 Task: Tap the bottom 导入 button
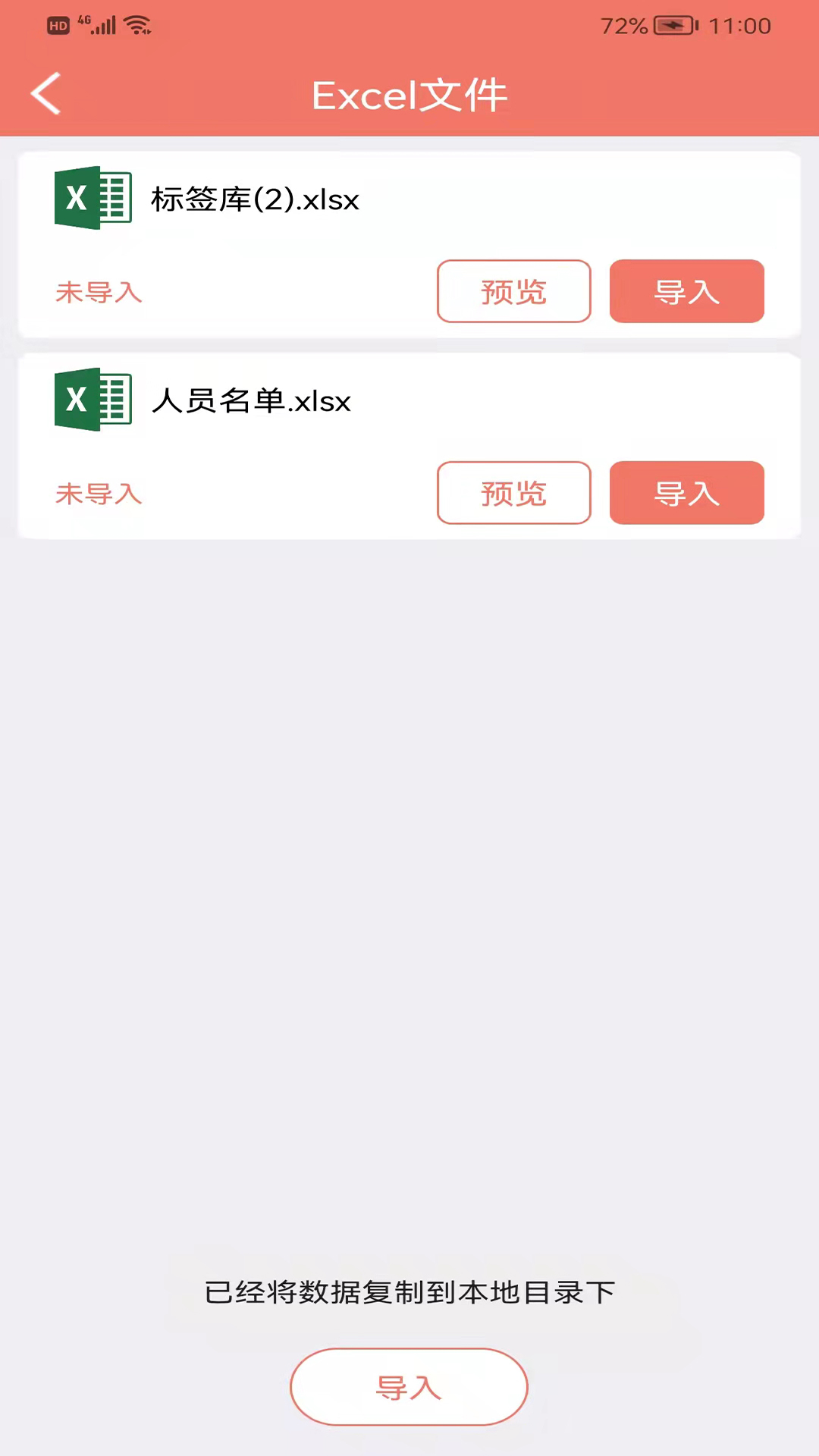[x=409, y=1386]
